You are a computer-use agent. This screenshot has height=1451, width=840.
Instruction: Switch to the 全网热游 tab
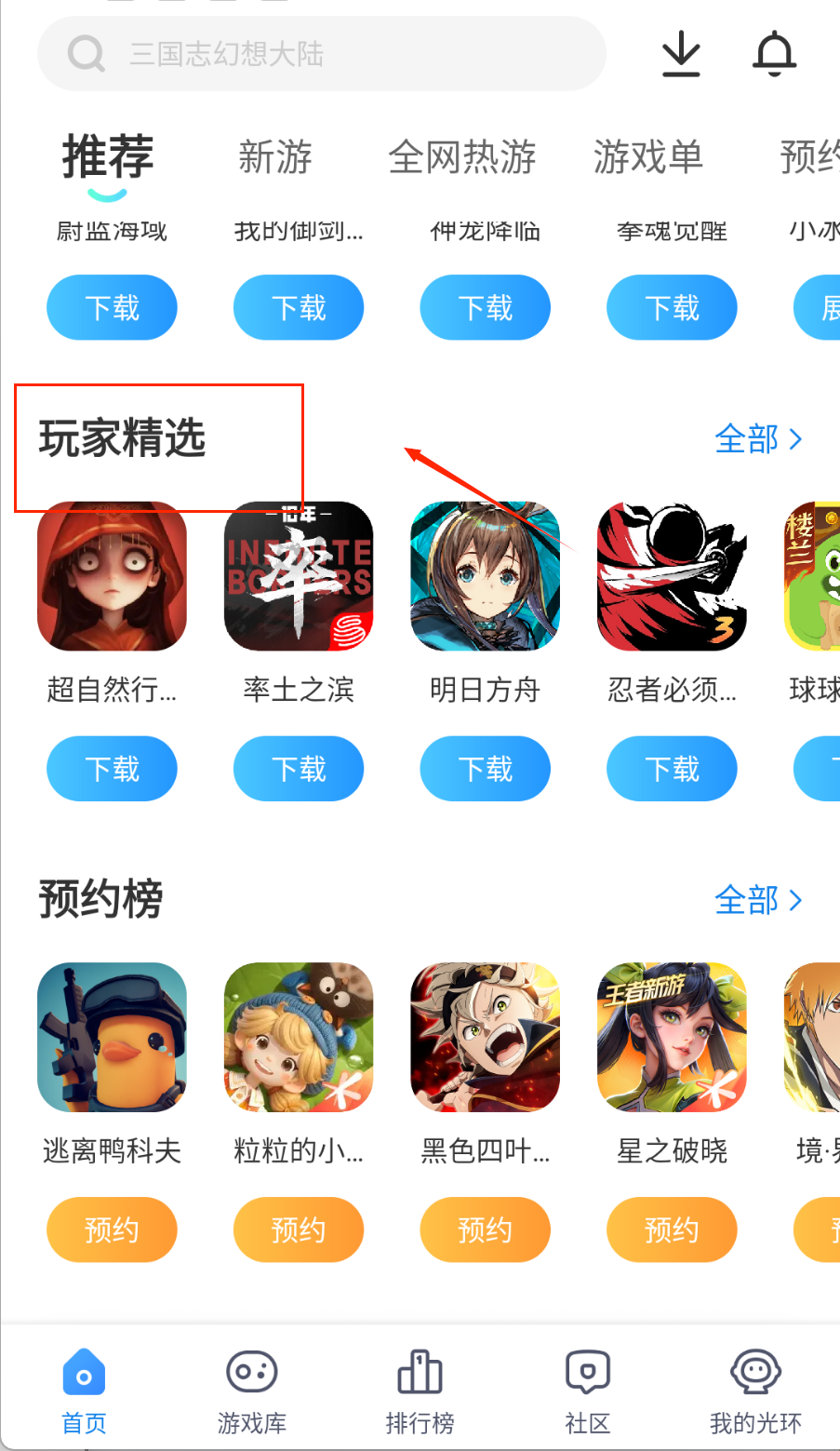click(x=462, y=156)
